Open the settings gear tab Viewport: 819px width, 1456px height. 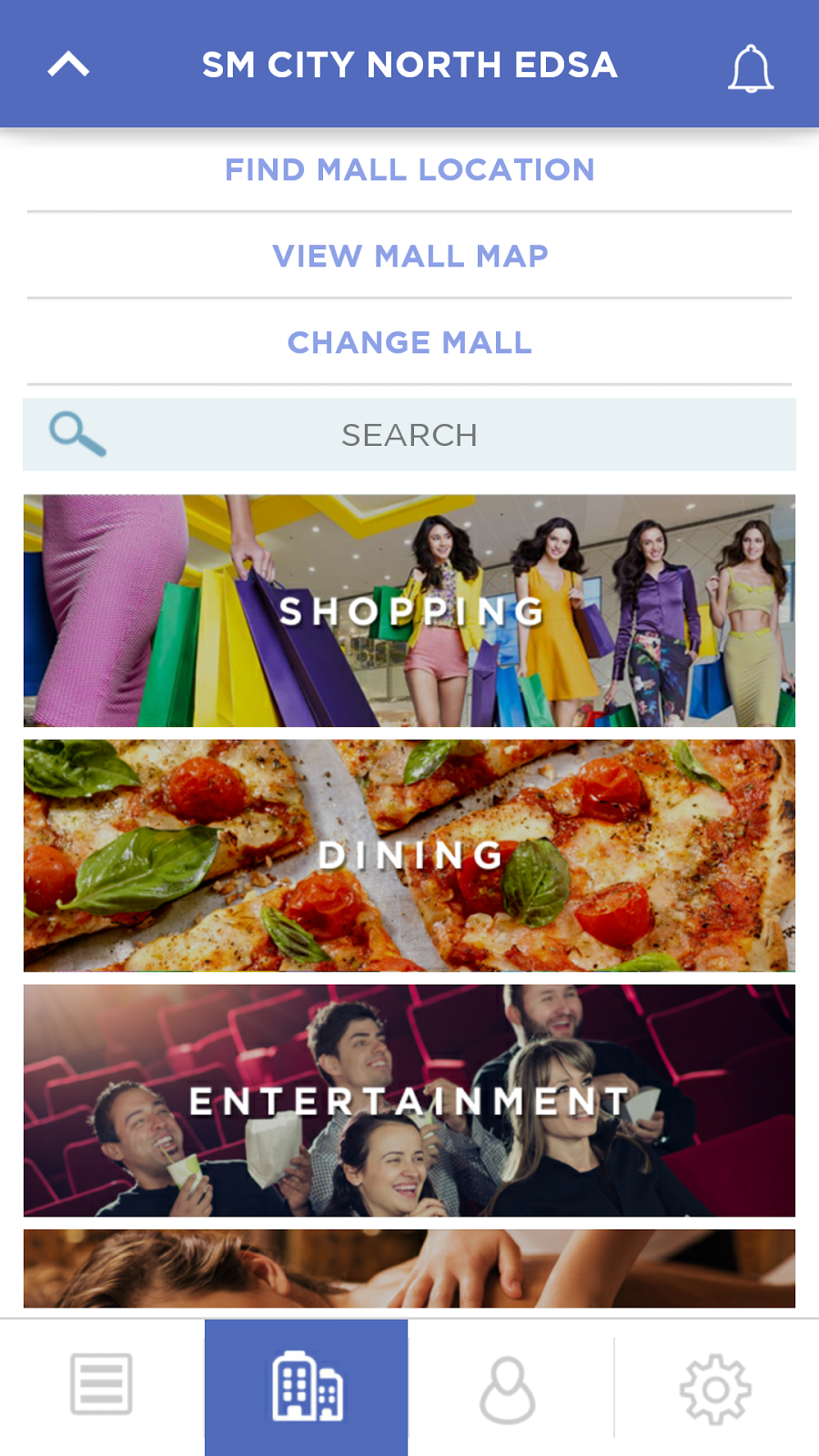tap(715, 1389)
